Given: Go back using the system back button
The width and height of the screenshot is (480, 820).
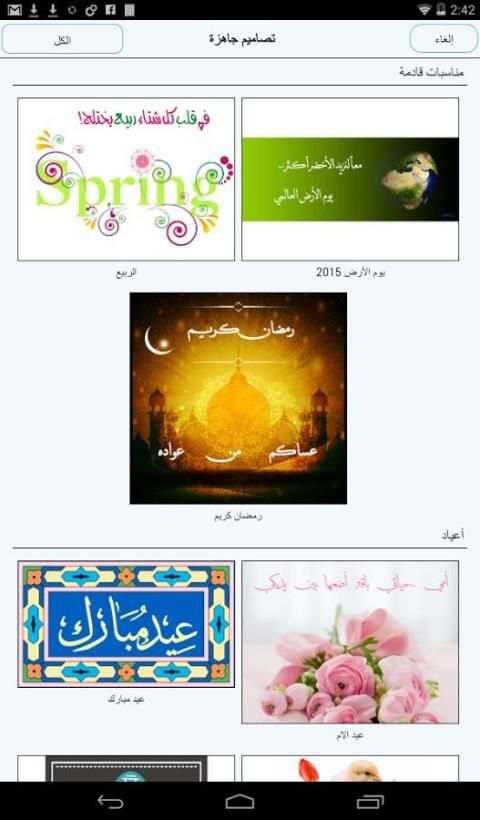Looking at the screenshot, I should point(110,801).
